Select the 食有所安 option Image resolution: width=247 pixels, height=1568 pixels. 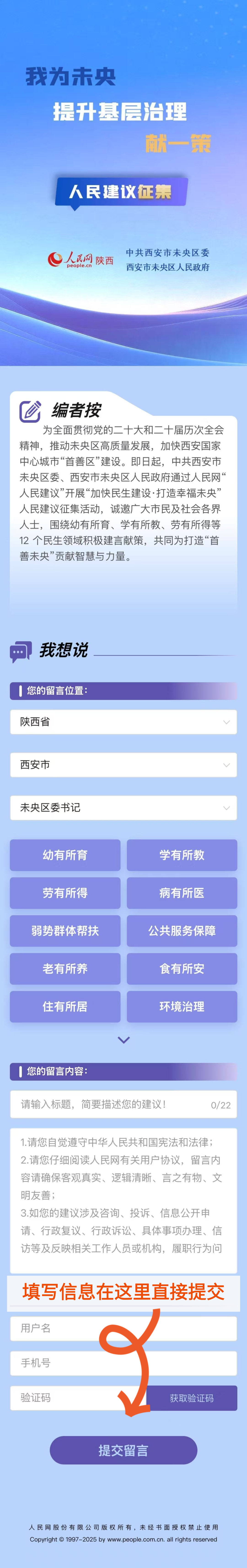(181, 968)
